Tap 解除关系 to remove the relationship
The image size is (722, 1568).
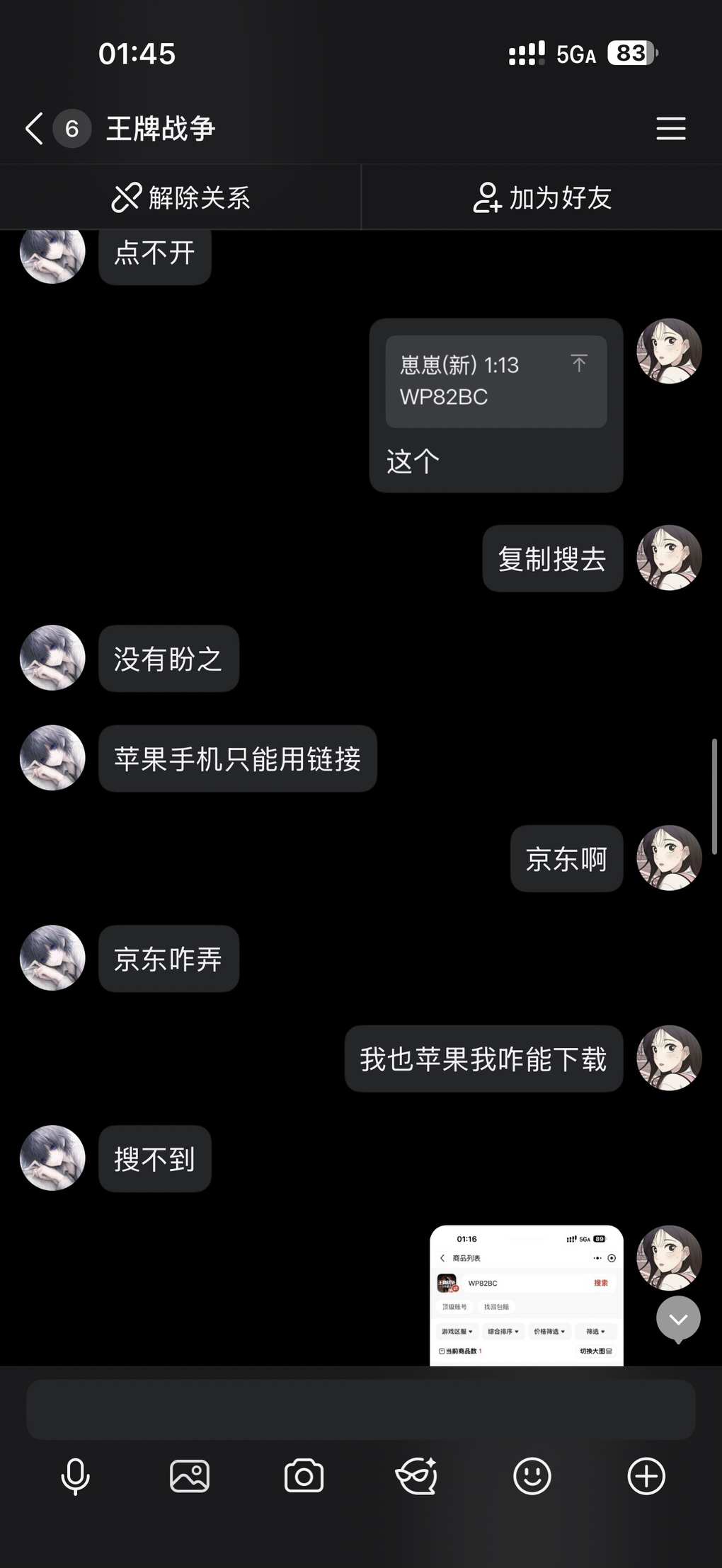click(x=180, y=197)
